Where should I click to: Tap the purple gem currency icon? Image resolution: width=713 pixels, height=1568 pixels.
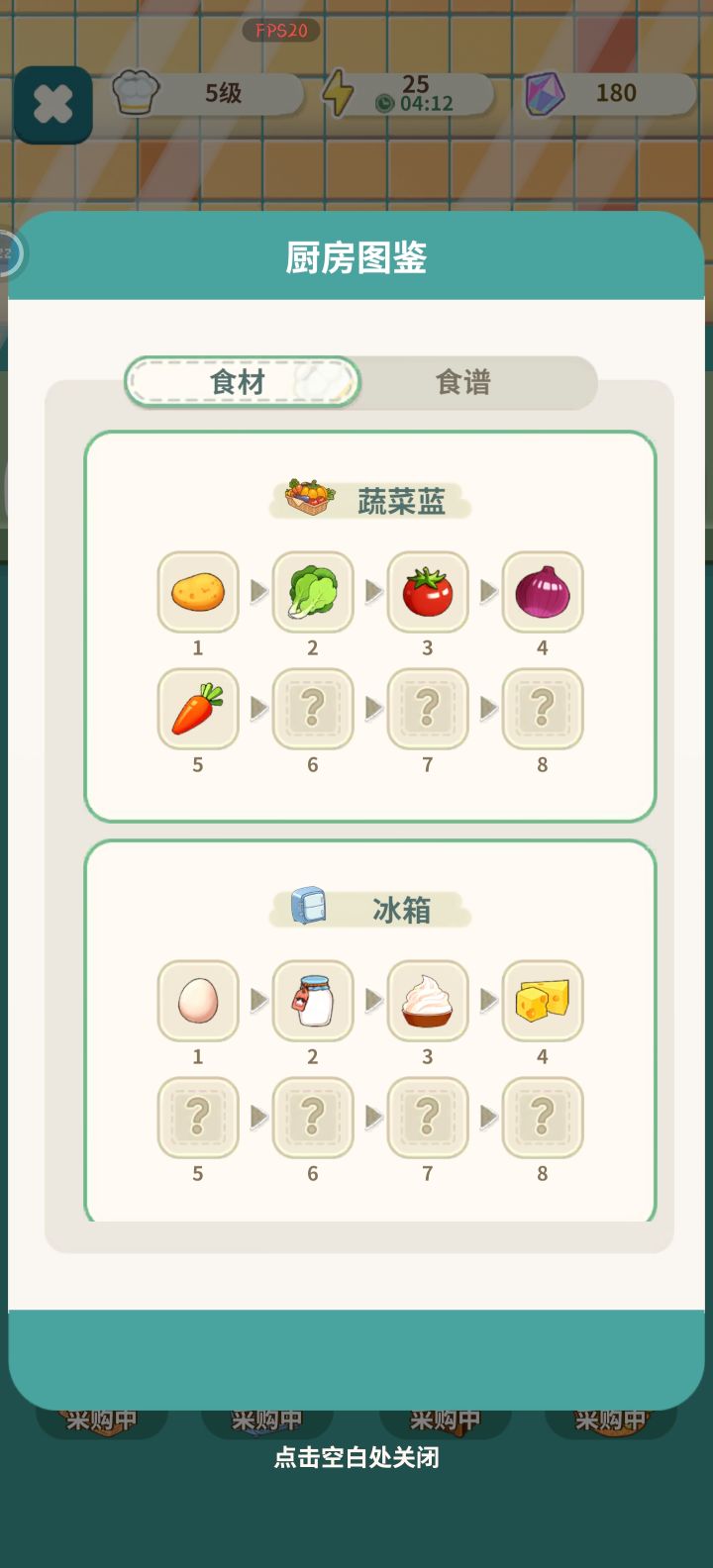tap(546, 91)
